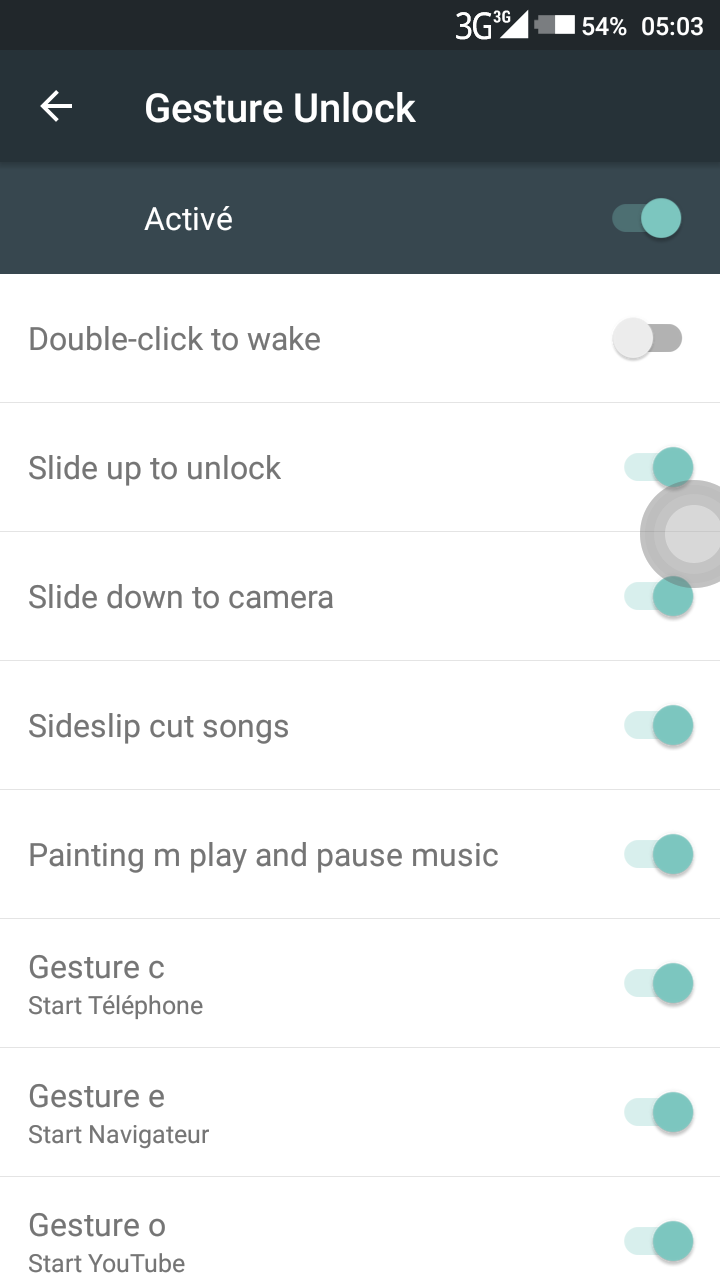Viewport: 720px width, 1280px height.
Task: Turn off the Activé master switch
Action: pyautogui.click(x=648, y=218)
